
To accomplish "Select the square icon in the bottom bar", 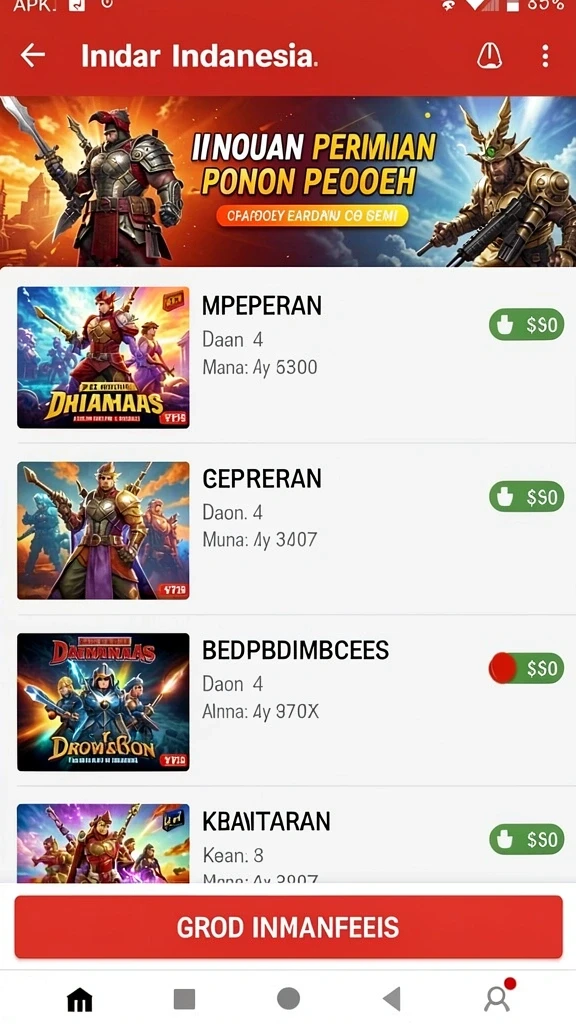I will [x=184, y=999].
